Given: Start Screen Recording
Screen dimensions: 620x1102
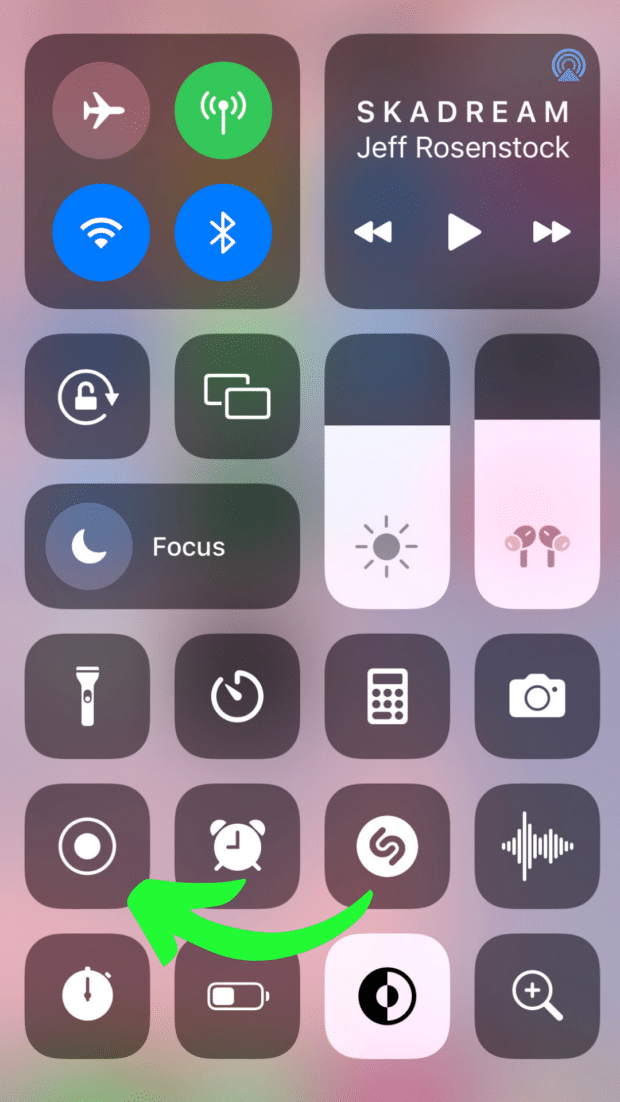Looking at the screenshot, I should coord(87,846).
